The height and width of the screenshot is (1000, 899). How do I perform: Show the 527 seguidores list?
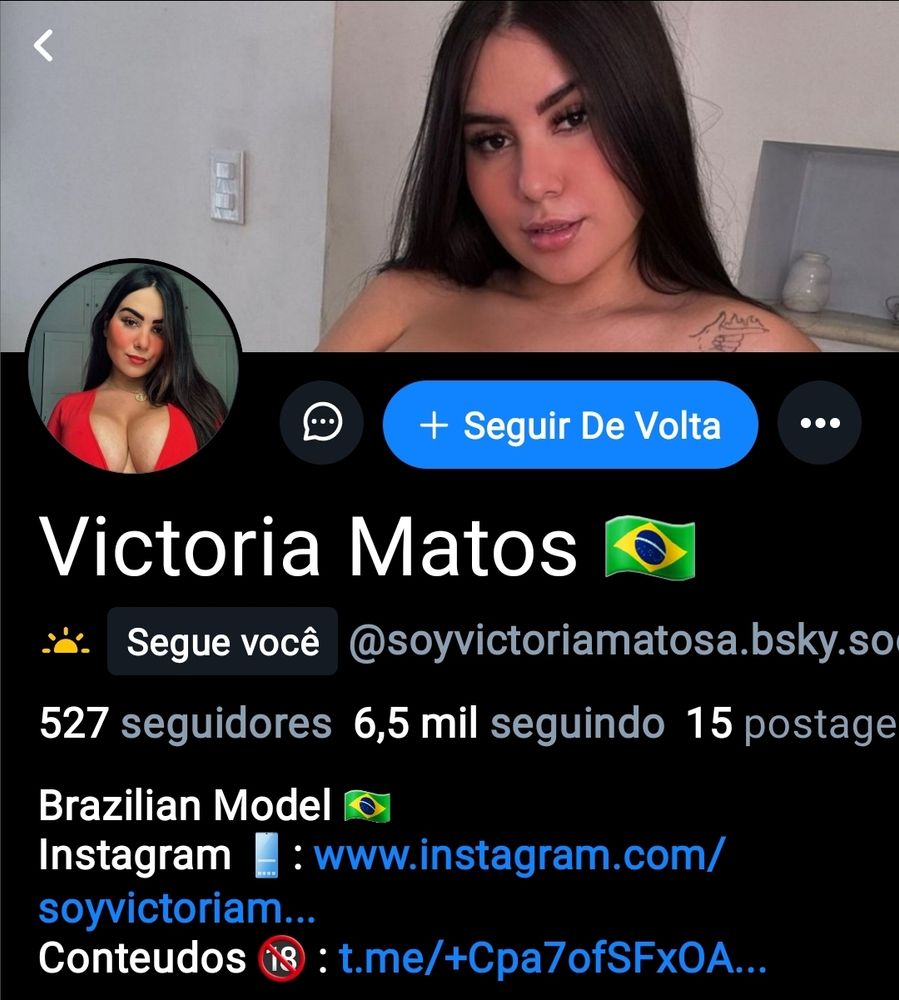coord(186,724)
